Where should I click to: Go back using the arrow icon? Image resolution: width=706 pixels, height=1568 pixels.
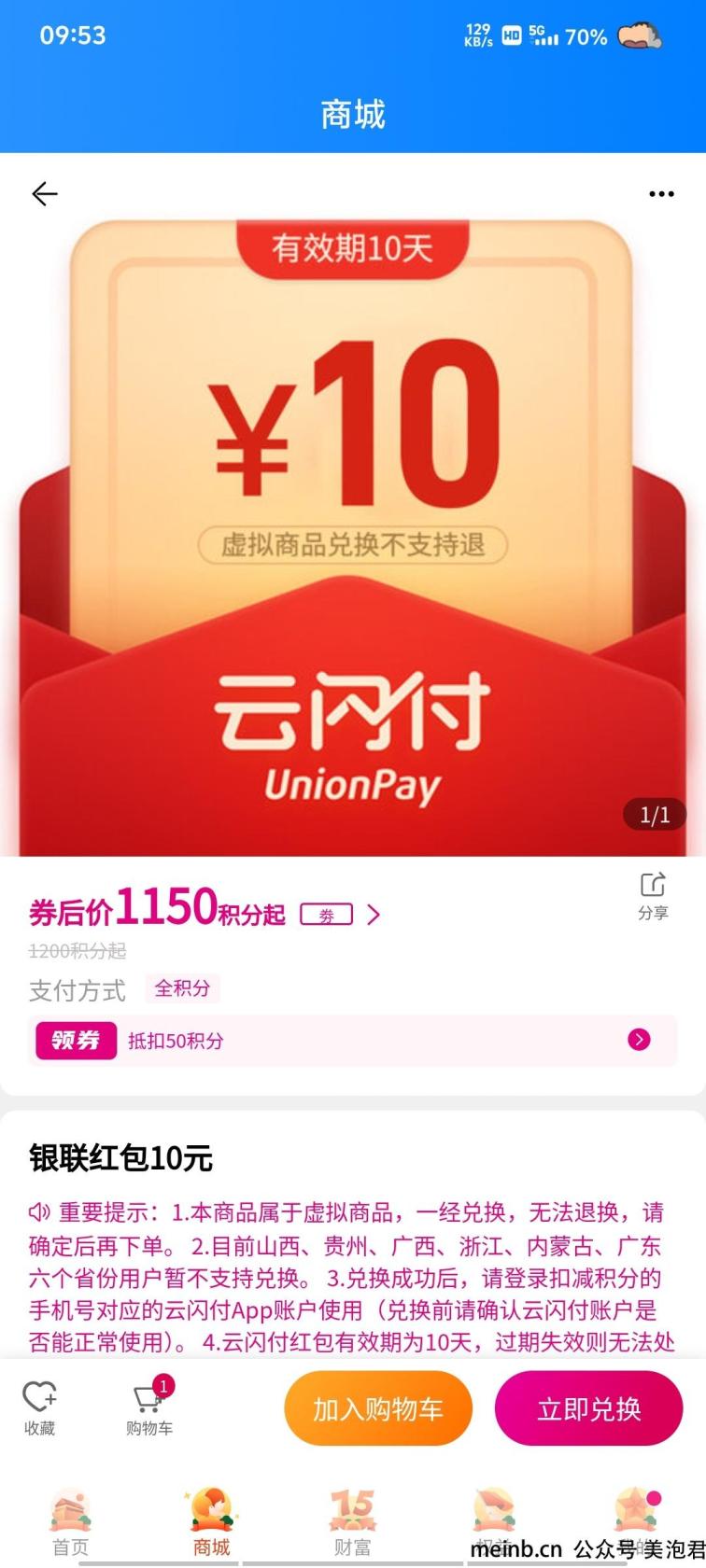pyautogui.click(x=45, y=193)
